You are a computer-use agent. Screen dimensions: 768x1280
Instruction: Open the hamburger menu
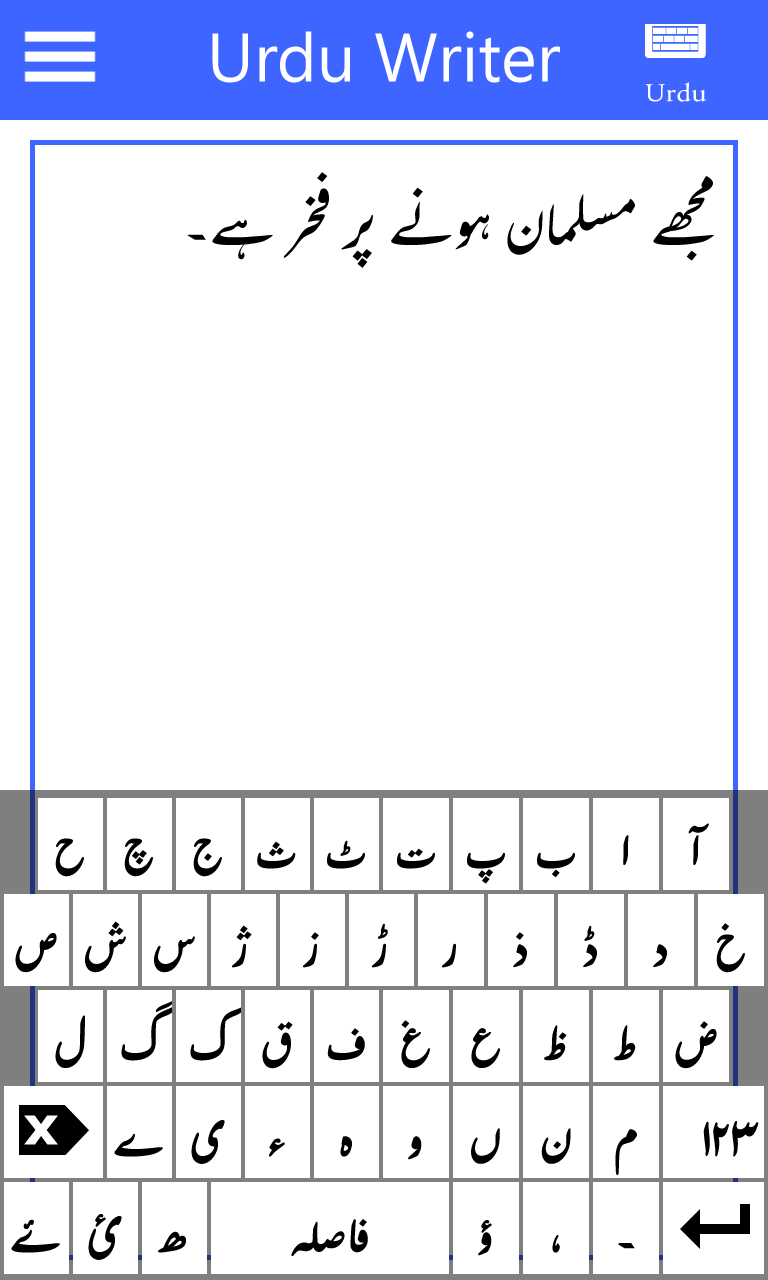[x=60, y=57]
